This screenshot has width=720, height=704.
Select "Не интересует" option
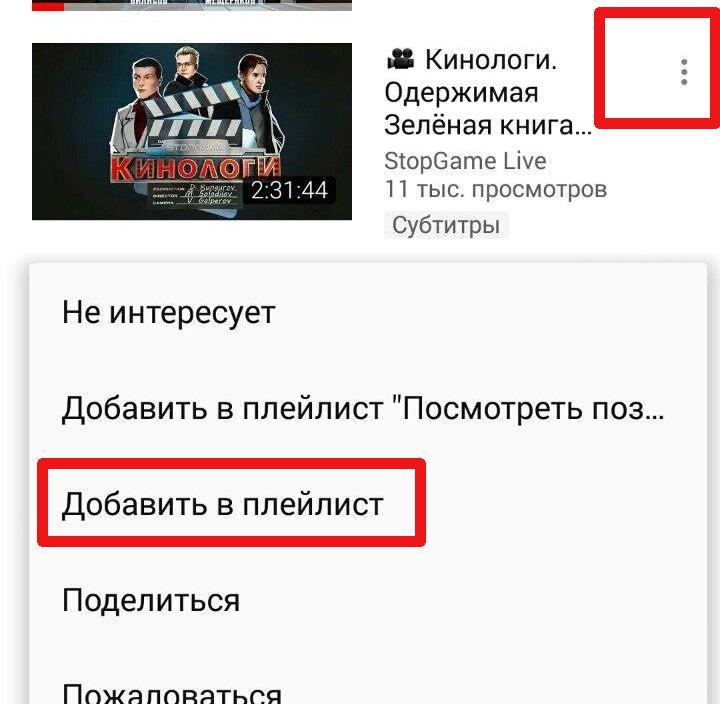coord(168,313)
